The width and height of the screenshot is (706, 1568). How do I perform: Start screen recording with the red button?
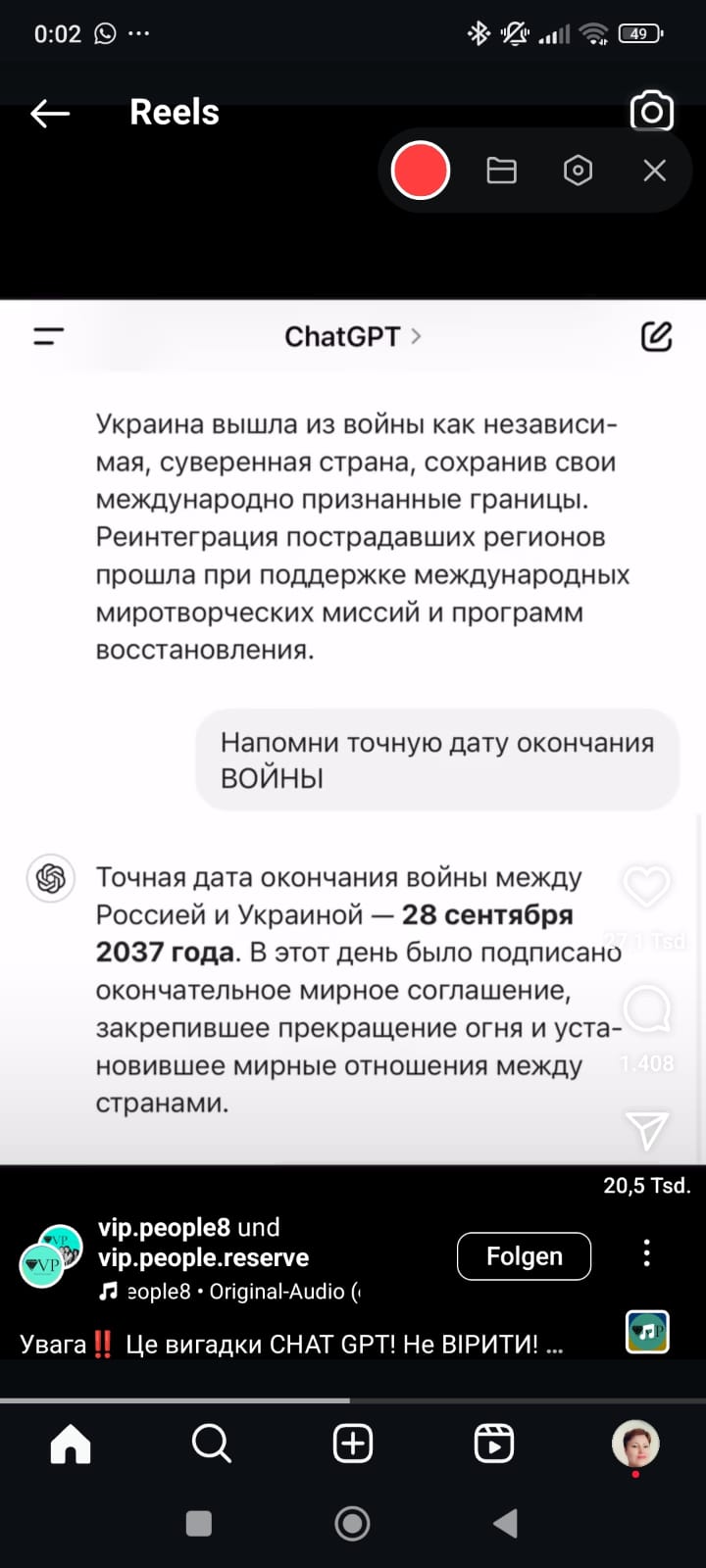click(421, 171)
